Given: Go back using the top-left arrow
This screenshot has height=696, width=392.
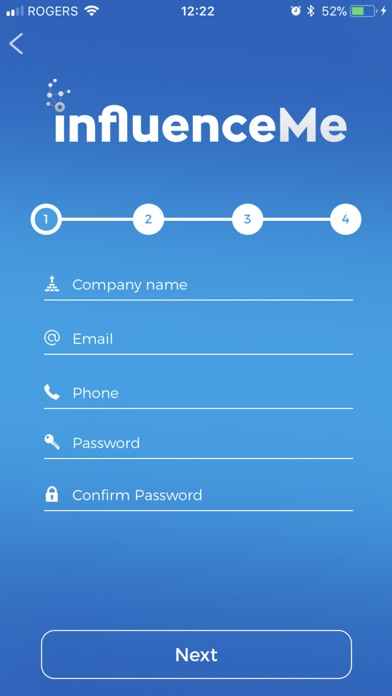Looking at the screenshot, I should [x=16, y=44].
